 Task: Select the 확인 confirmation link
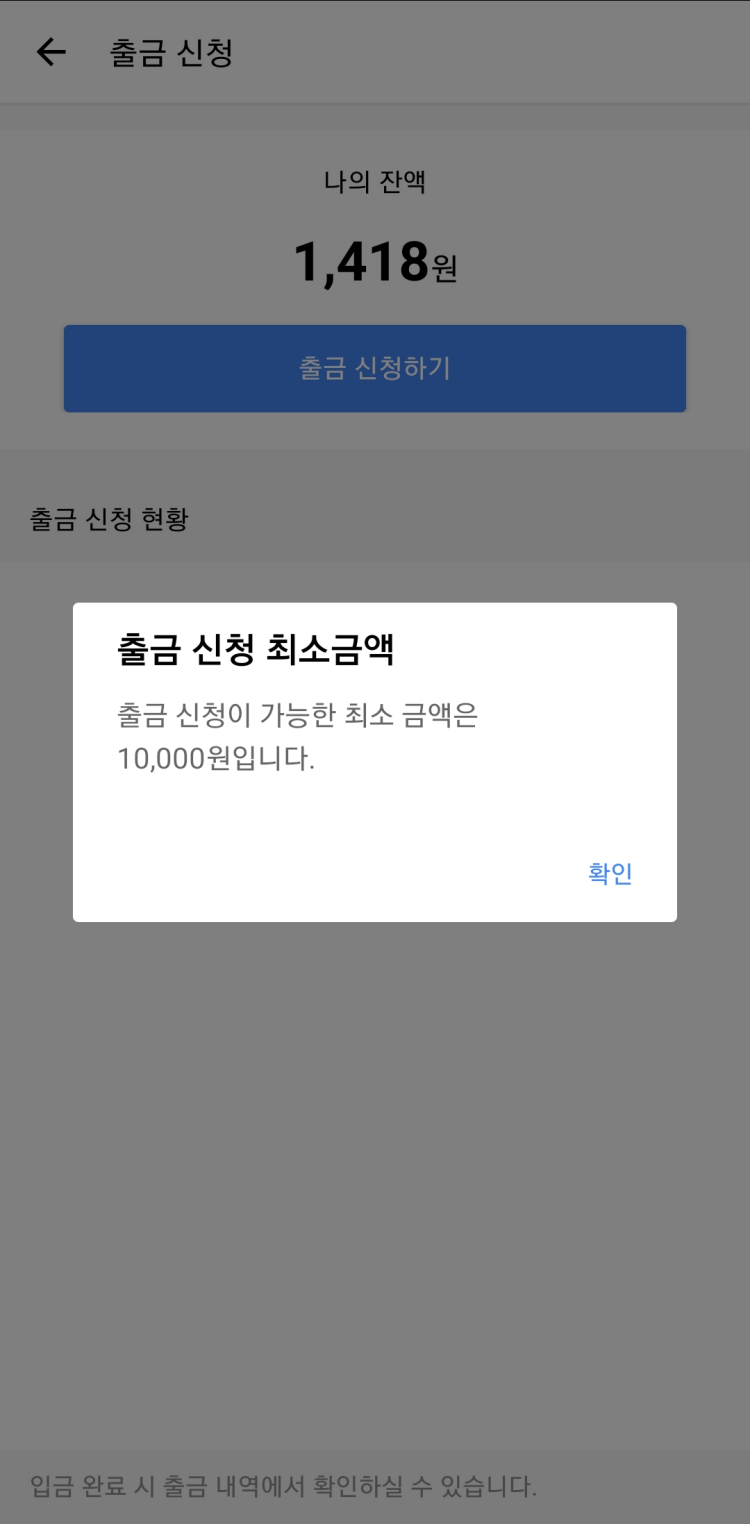(x=610, y=872)
